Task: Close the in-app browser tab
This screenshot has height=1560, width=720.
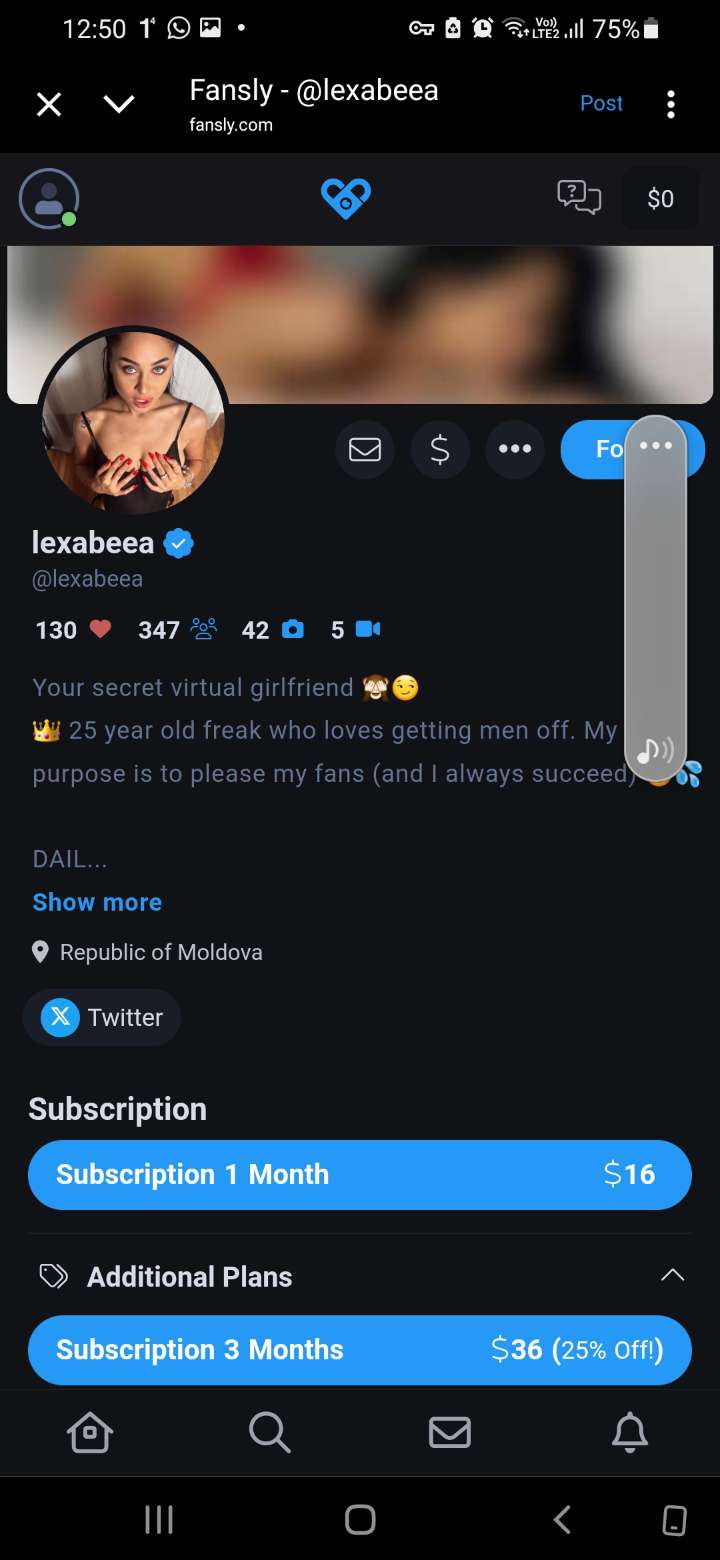Action: pyautogui.click(x=49, y=104)
